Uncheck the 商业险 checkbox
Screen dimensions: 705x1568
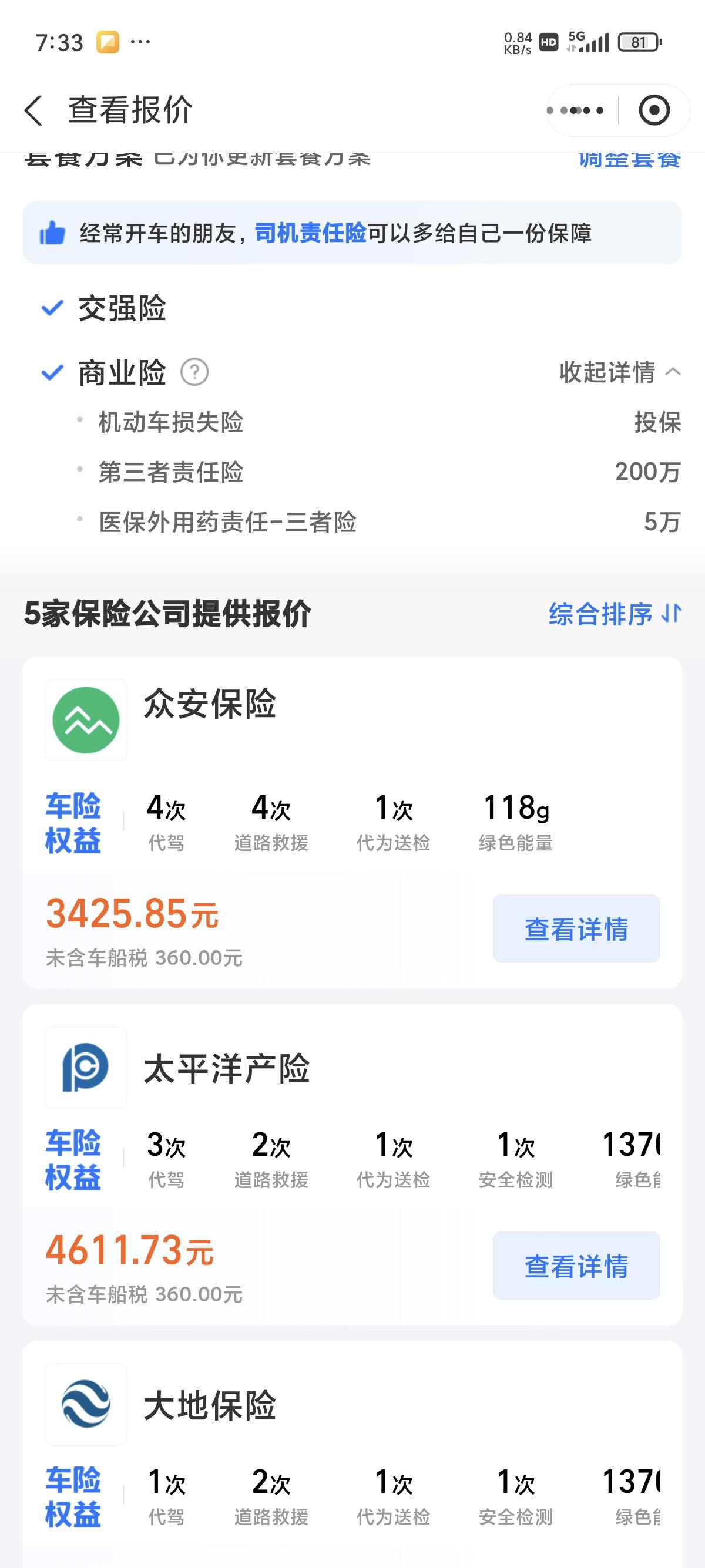pos(51,374)
